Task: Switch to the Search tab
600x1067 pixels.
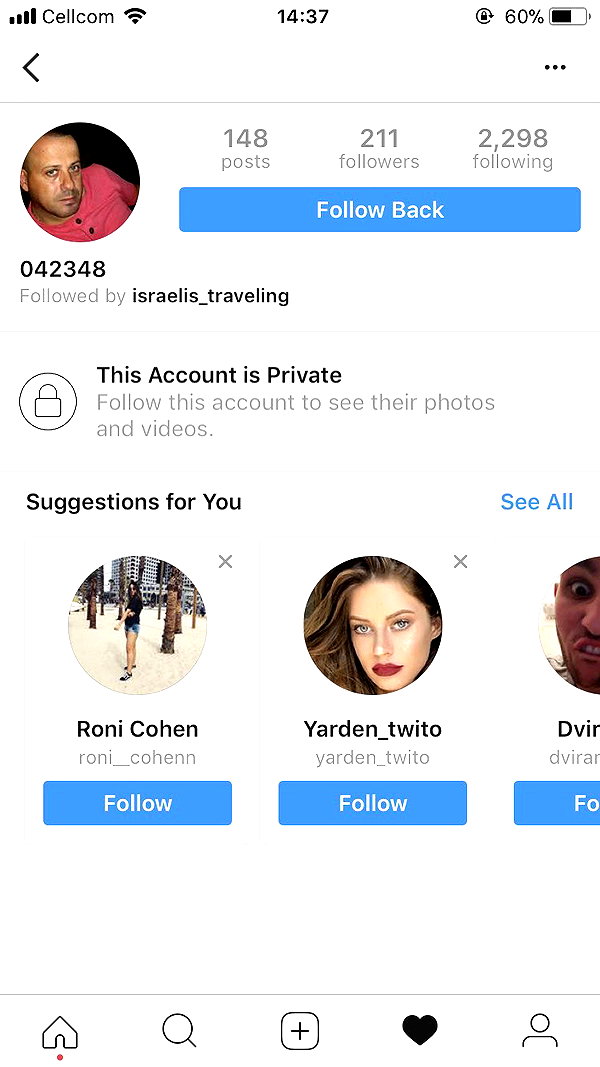Action: 180,1030
